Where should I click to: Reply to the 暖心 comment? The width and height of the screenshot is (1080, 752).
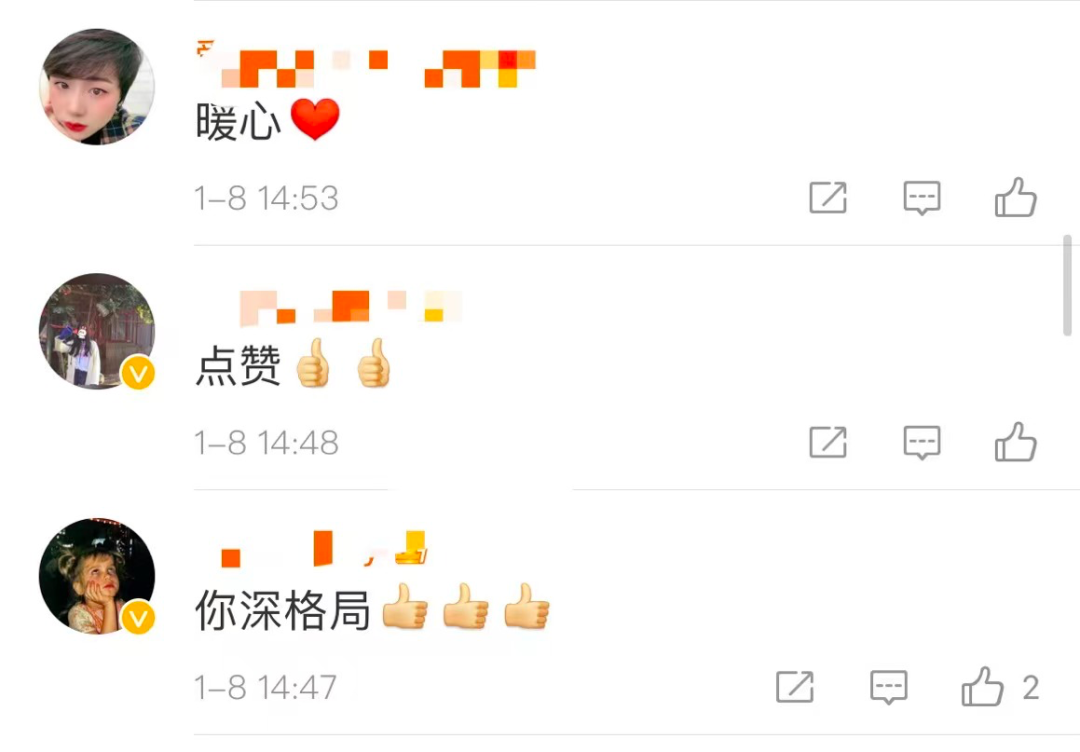921,198
